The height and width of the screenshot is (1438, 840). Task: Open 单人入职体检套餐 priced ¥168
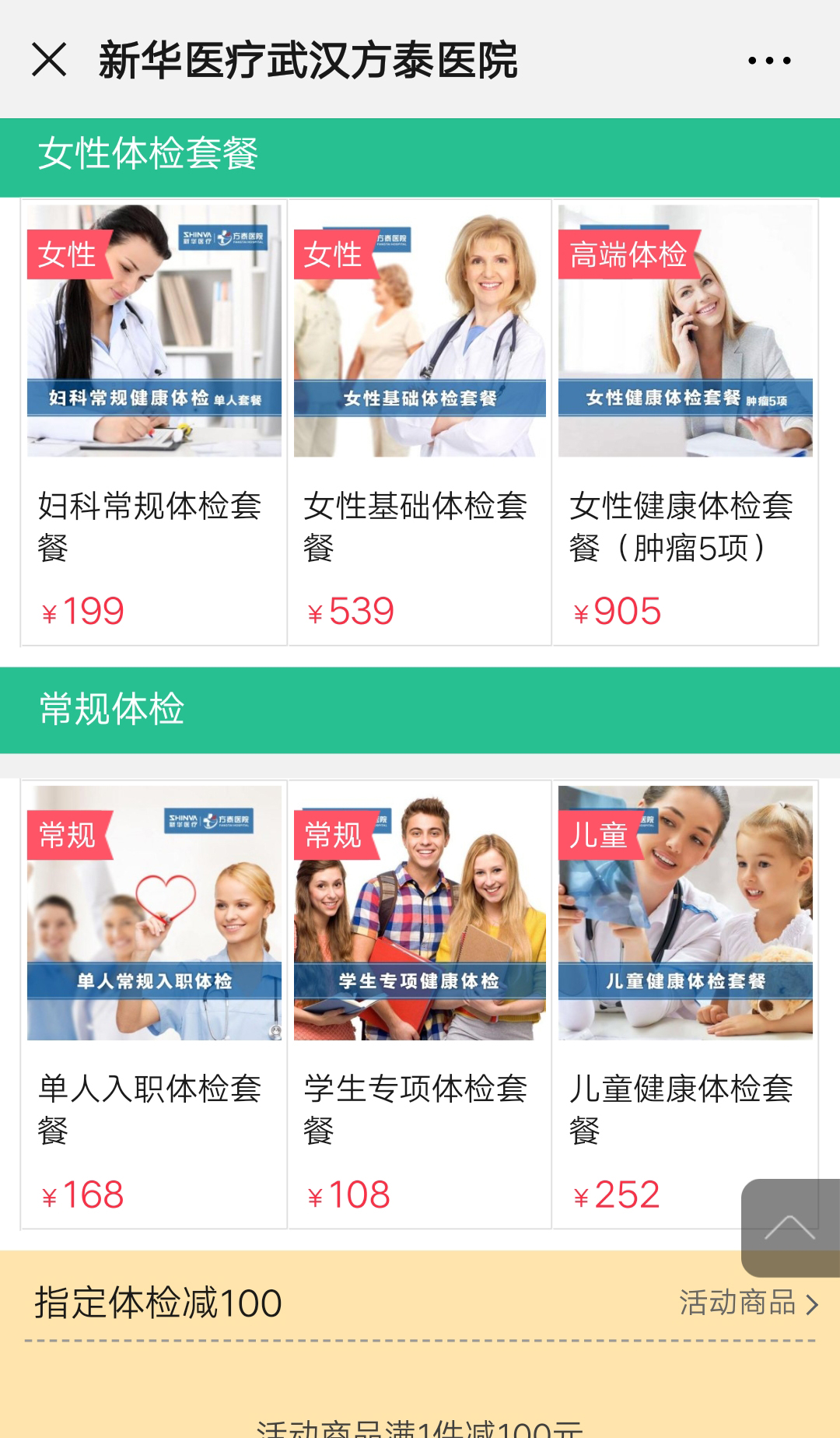tap(154, 1004)
